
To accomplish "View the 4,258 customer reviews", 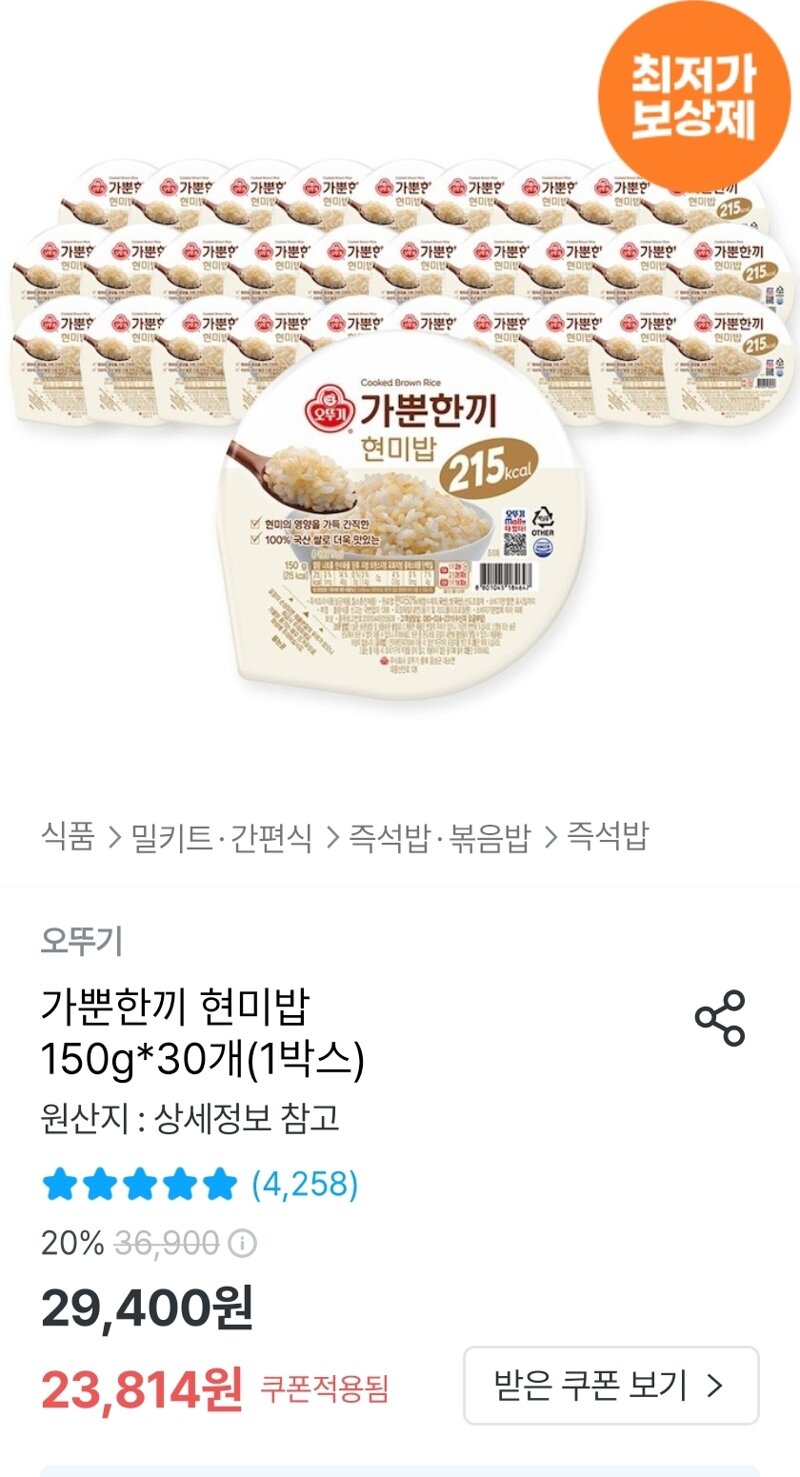I will (x=304, y=1185).
